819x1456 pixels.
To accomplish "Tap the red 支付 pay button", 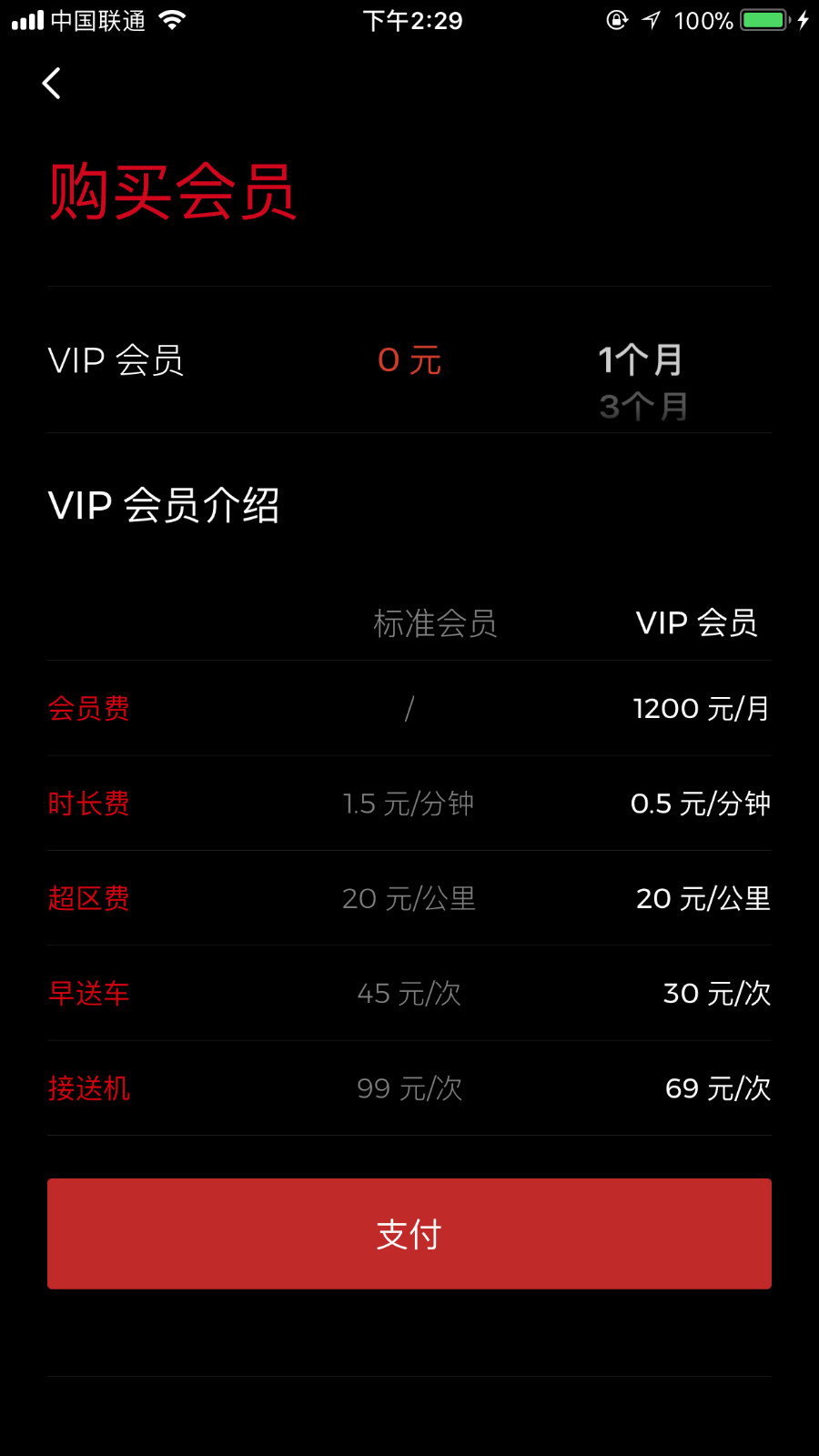I will point(409,1234).
